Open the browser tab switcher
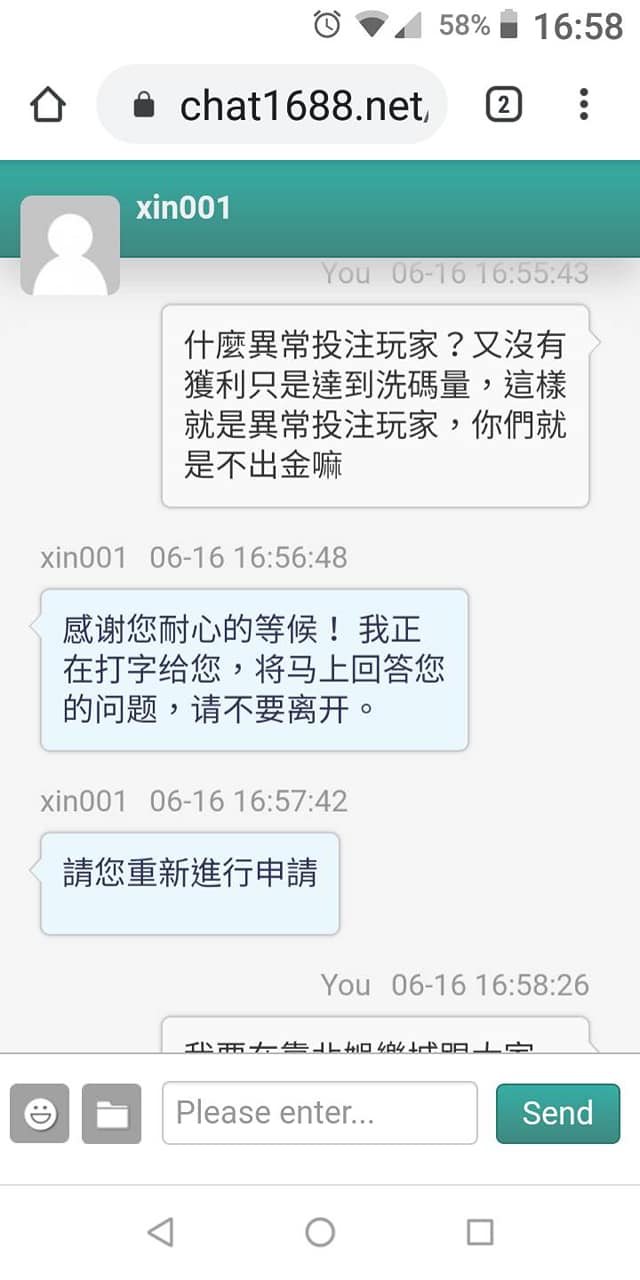Screen dimensions: 640x1280 click(503, 105)
